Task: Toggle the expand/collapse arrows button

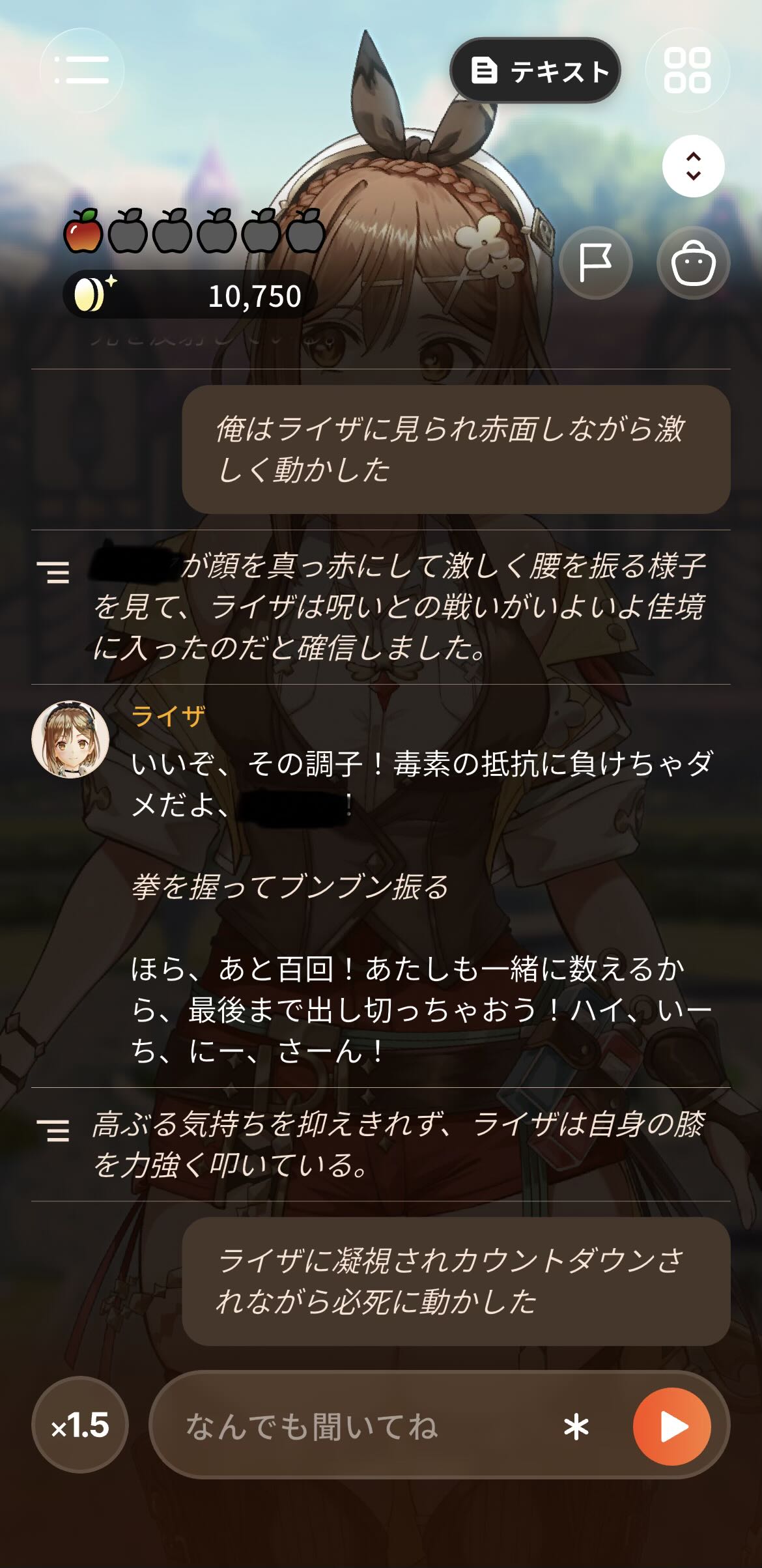Action: click(694, 166)
